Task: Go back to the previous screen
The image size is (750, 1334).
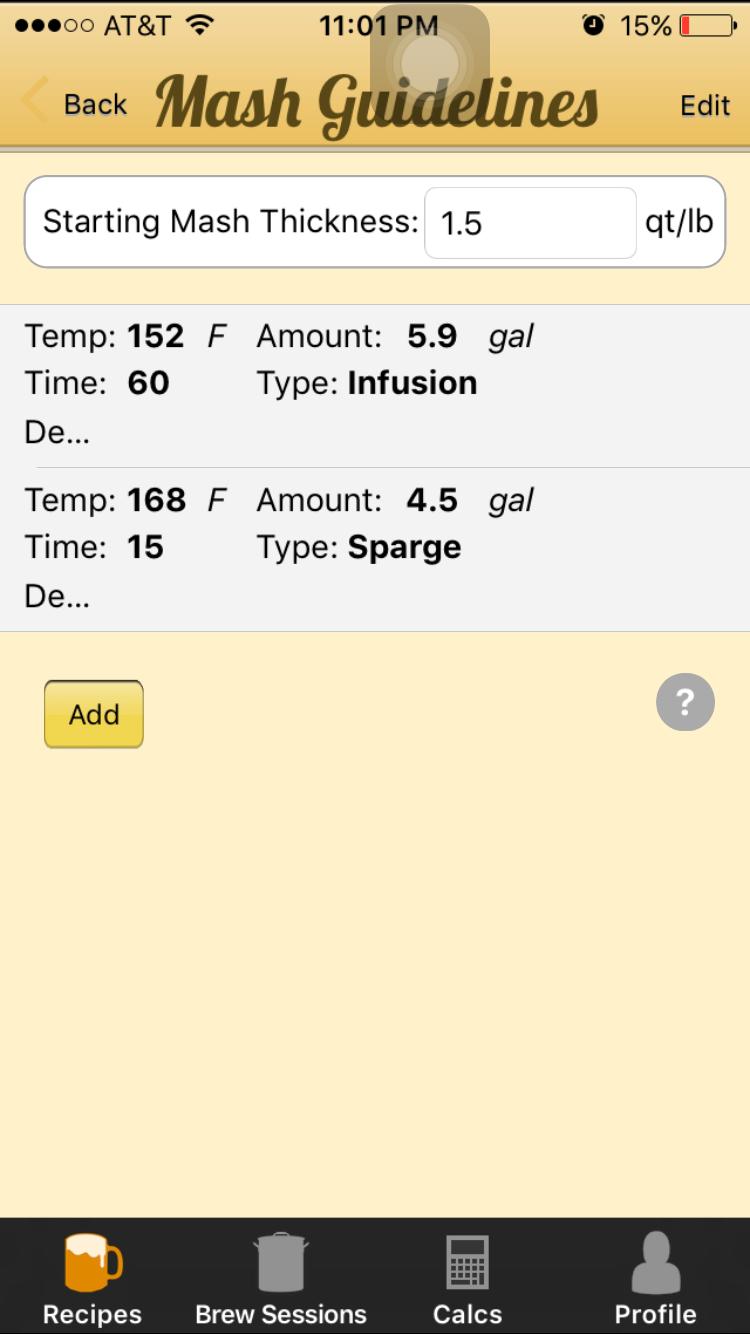Action: [75, 104]
